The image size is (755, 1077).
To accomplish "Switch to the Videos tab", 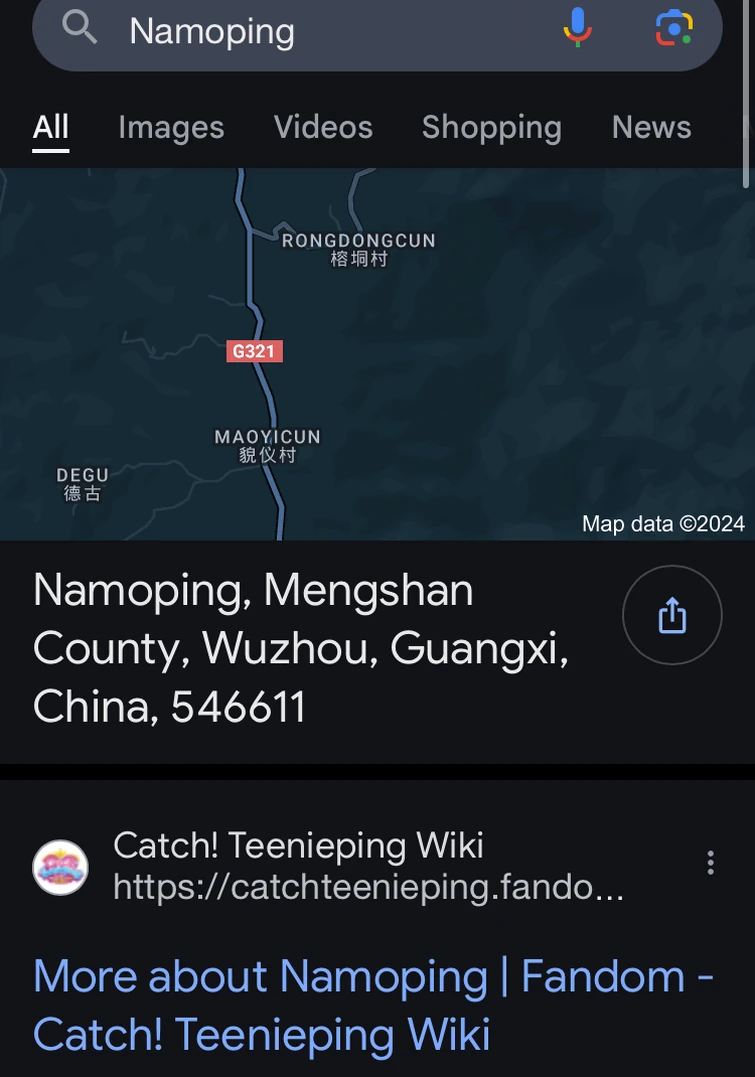I will (x=322, y=127).
